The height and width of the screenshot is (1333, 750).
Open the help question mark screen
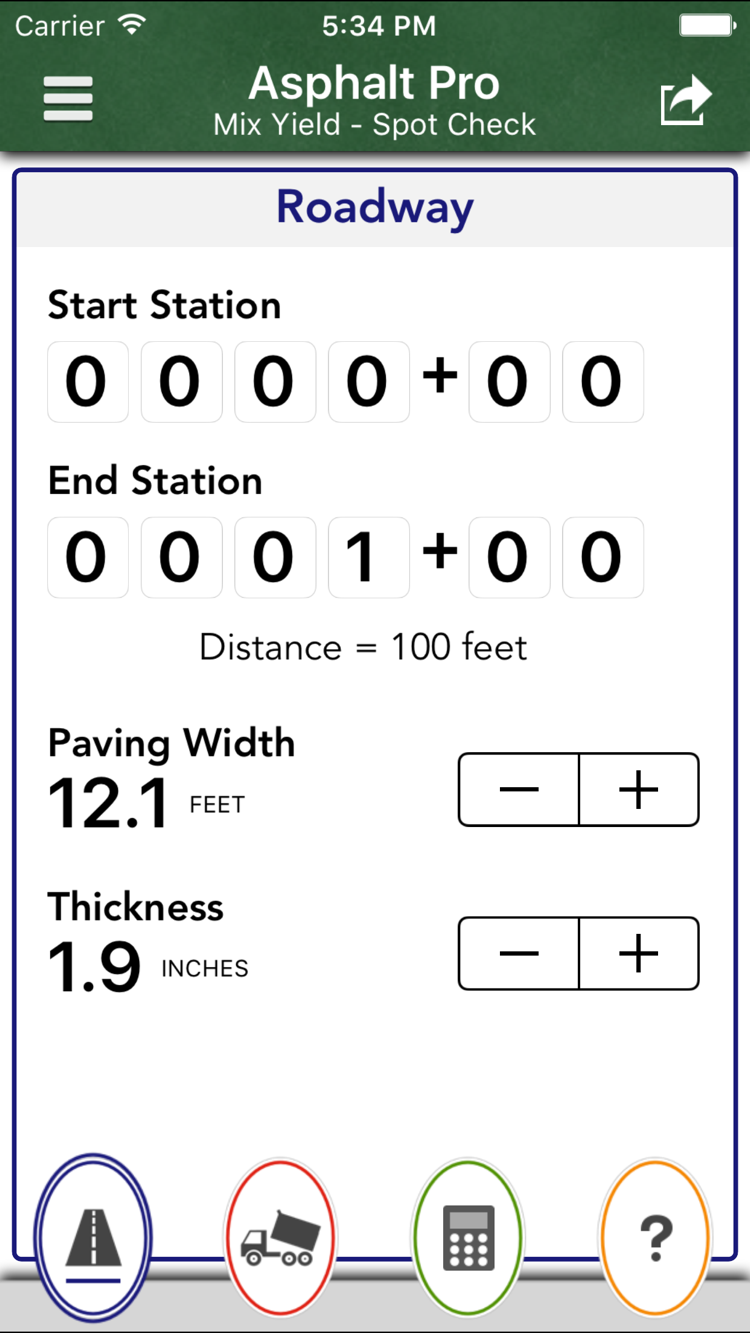point(655,1238)
